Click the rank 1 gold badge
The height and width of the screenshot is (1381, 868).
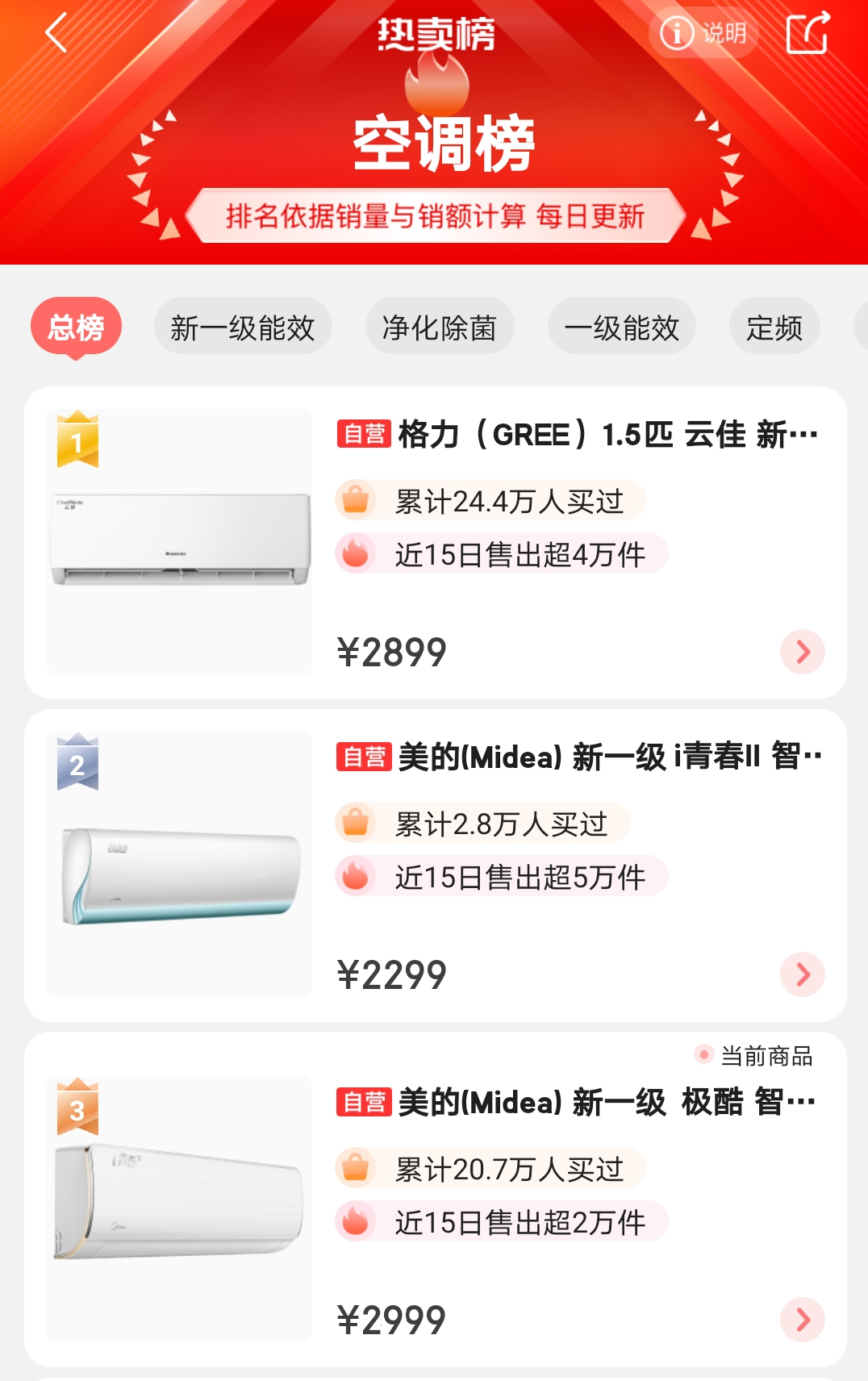78,441
